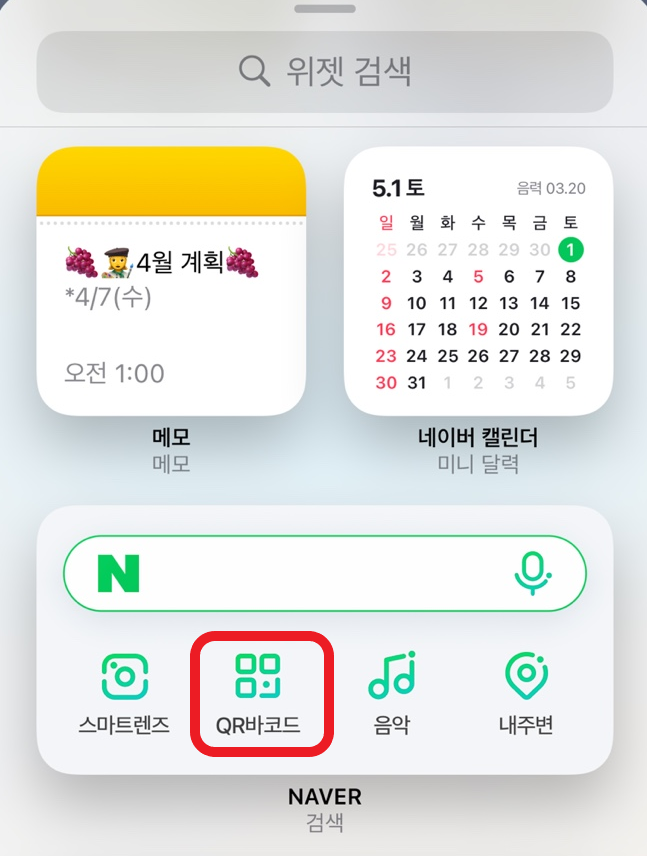Open 스마트렌즈 shortcut

click(x=124, y=692)
